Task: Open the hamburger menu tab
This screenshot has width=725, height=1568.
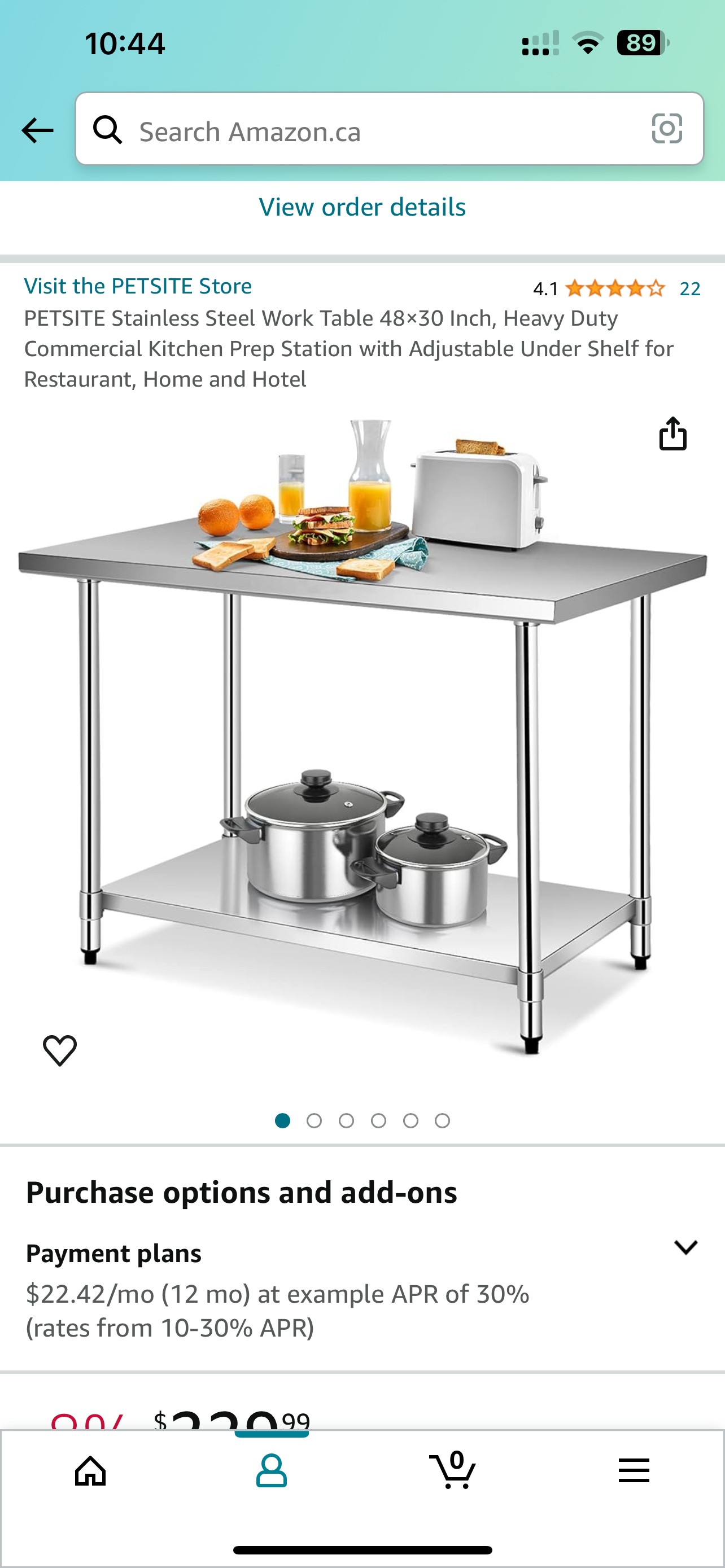Action: click(x=634, y=1470)
